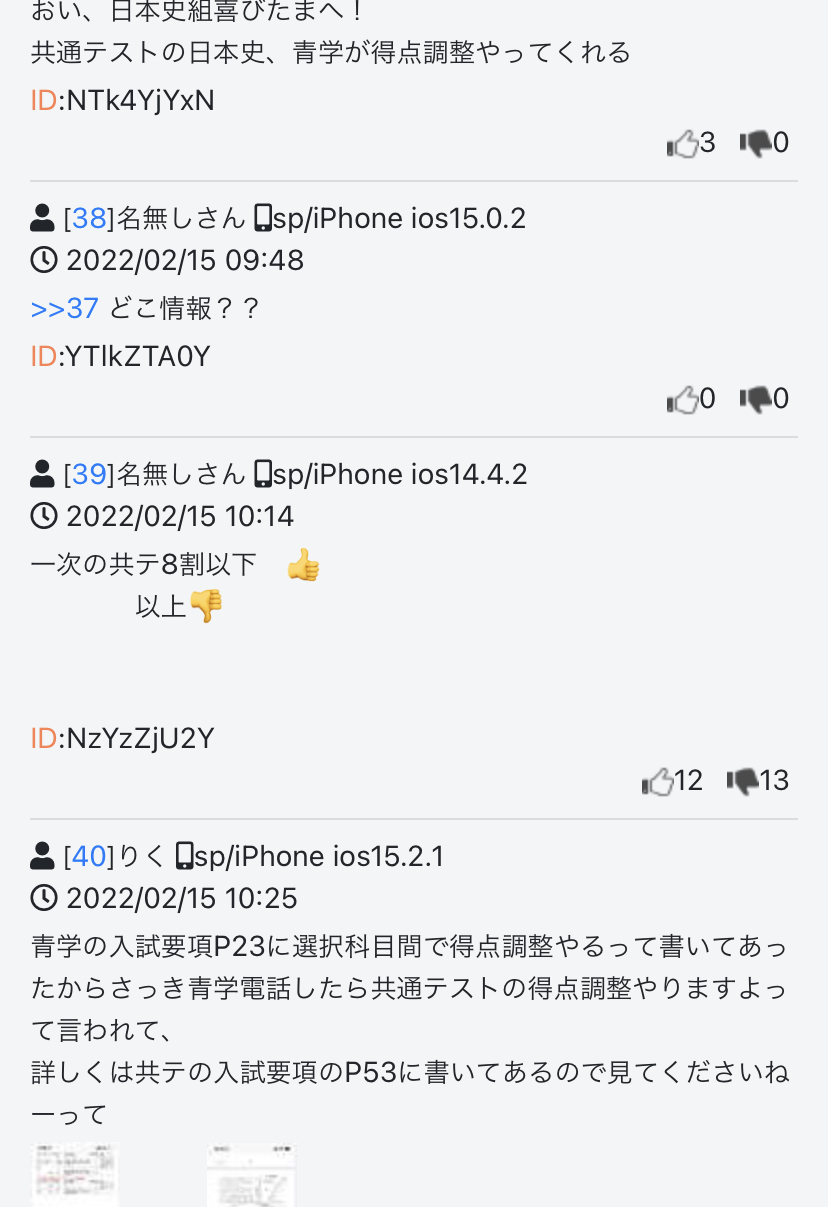Follow the >>37 reply anchor

pyautogui.click(x=65, y=308)
